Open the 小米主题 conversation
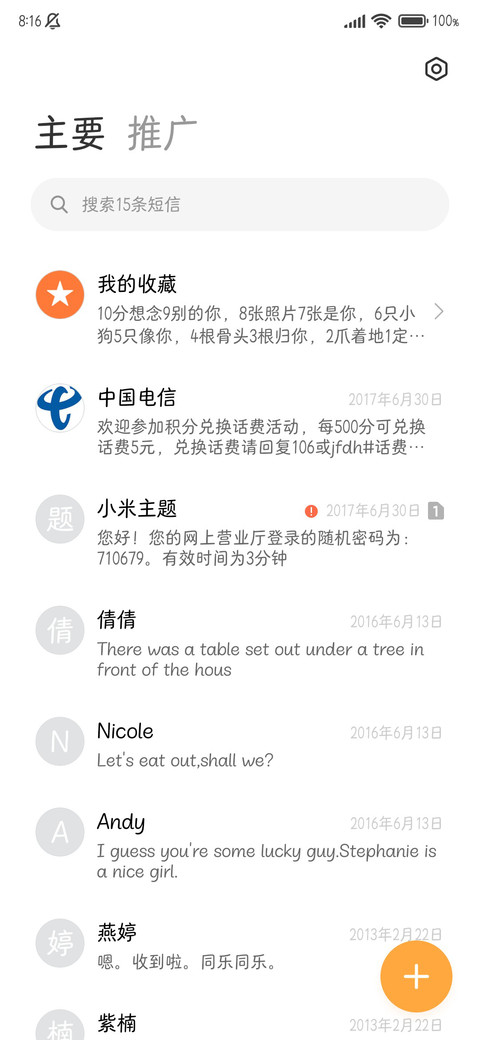The height and width of the screenshot is (1040, 480). [x=240, y=532]
